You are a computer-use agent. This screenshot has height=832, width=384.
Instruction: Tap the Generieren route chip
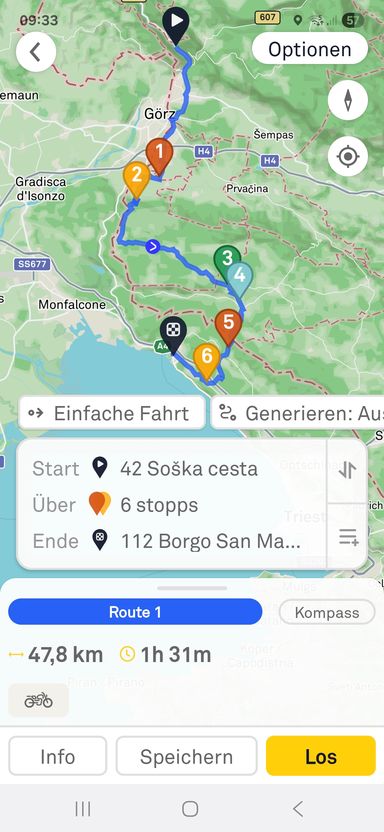pyautogui.click(x=298, y=413)
